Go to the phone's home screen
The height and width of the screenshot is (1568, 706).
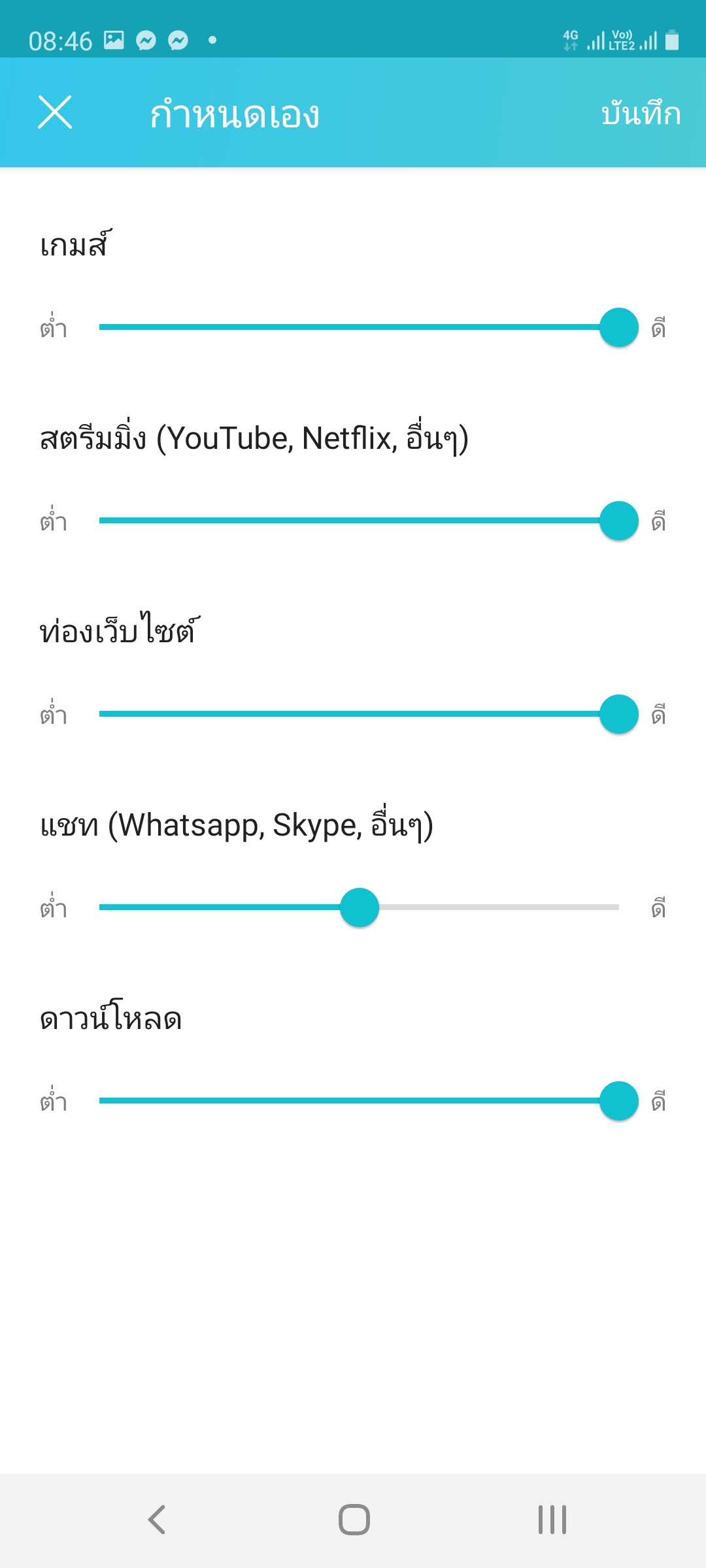(354, 1520)
